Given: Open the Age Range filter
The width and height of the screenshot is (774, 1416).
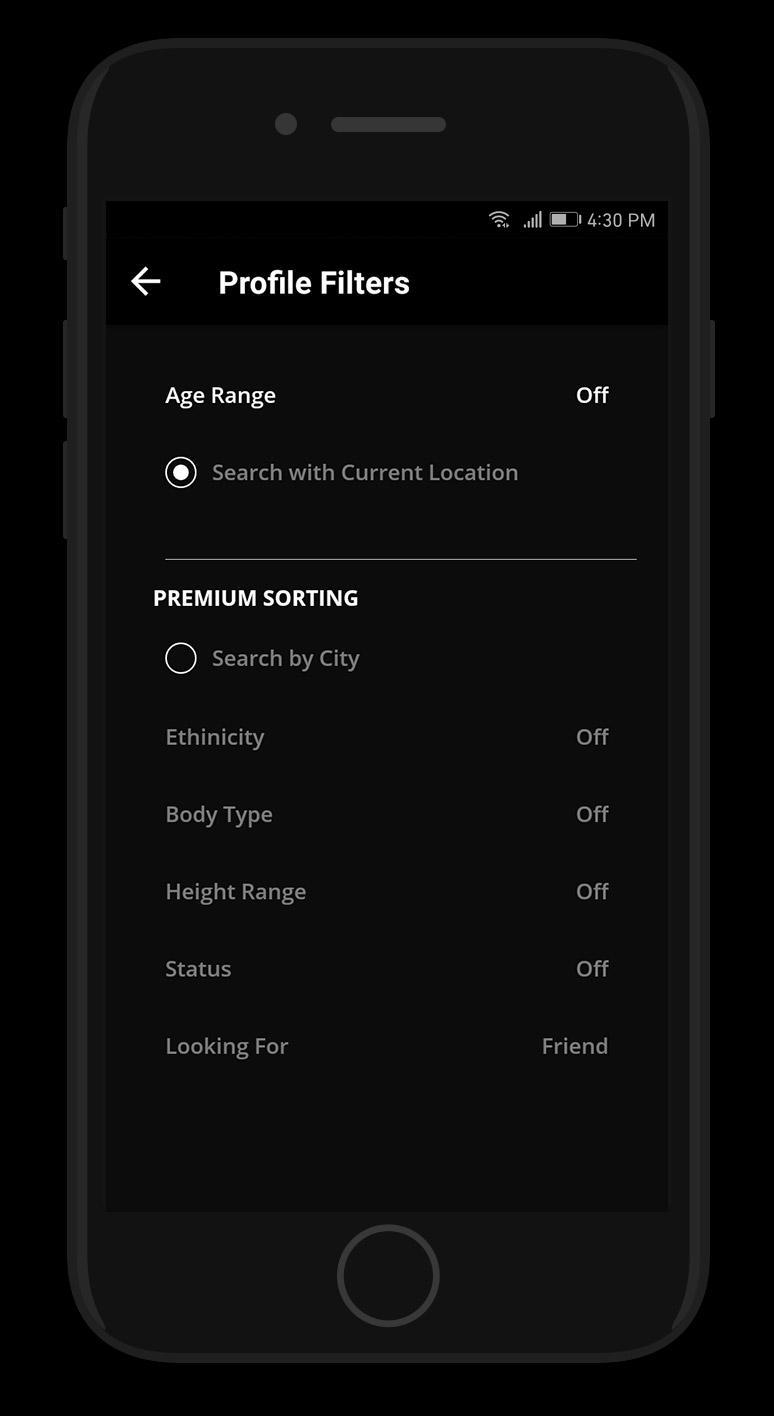Looking at the screenshot, I should (x=386, y=395).
